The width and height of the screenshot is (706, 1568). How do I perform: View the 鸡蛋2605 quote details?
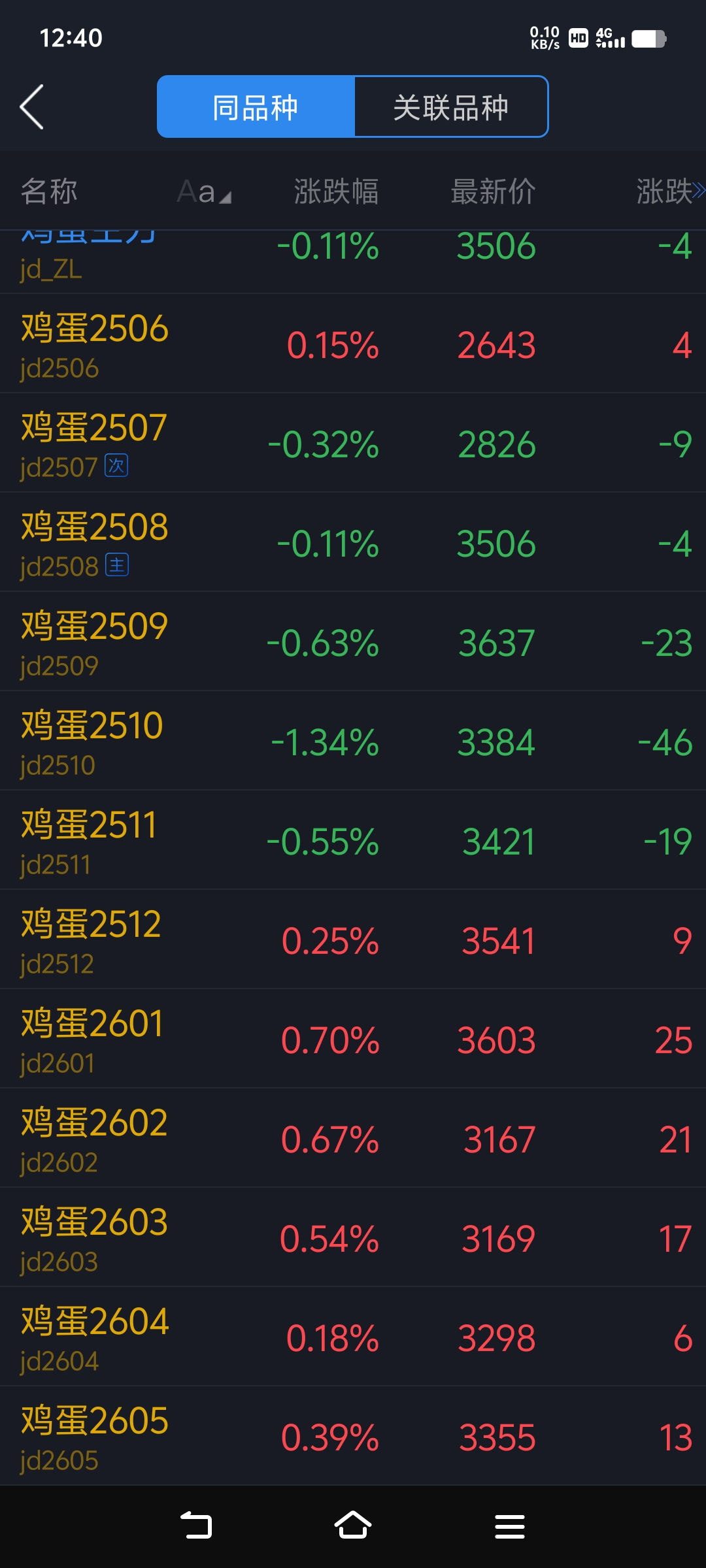353,1437
